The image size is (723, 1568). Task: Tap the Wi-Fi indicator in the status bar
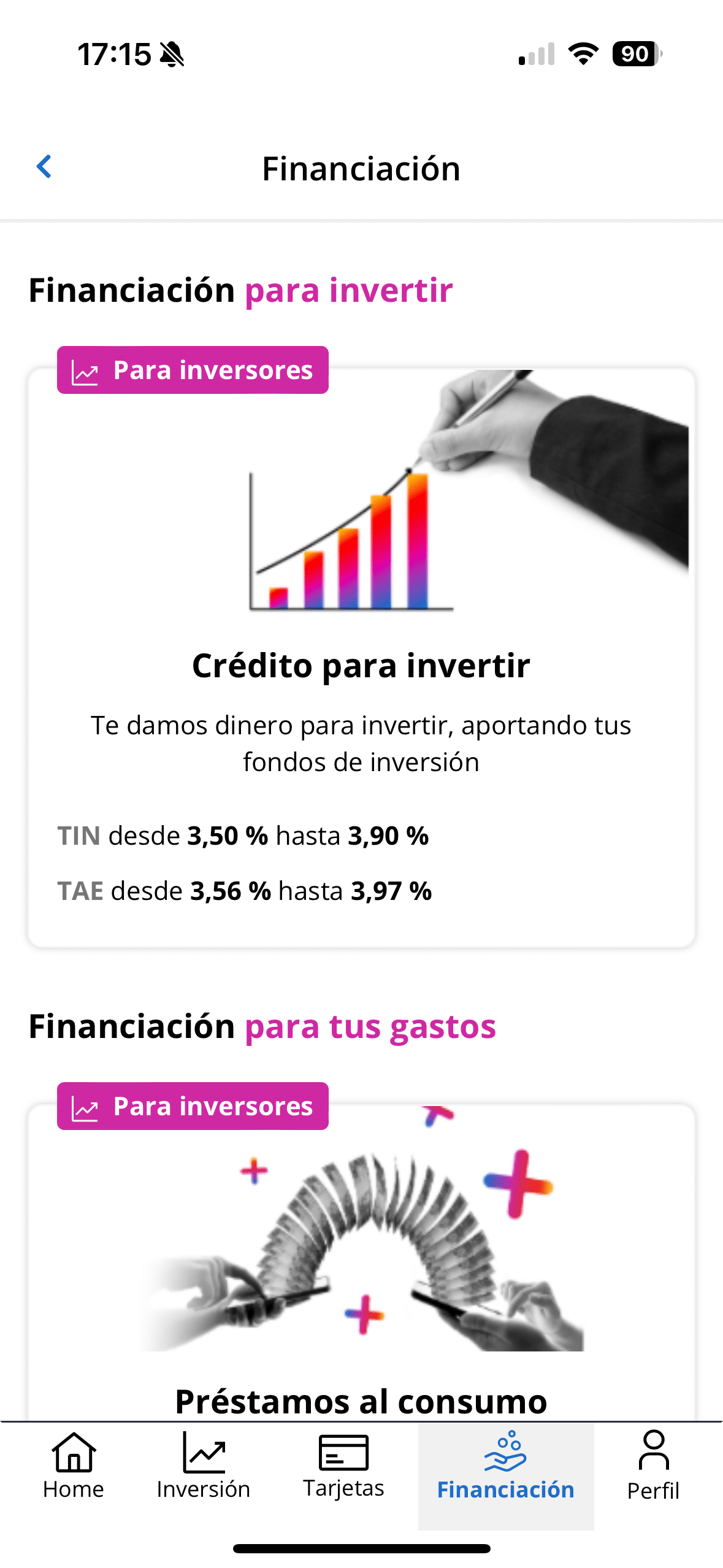click(582, 55)
